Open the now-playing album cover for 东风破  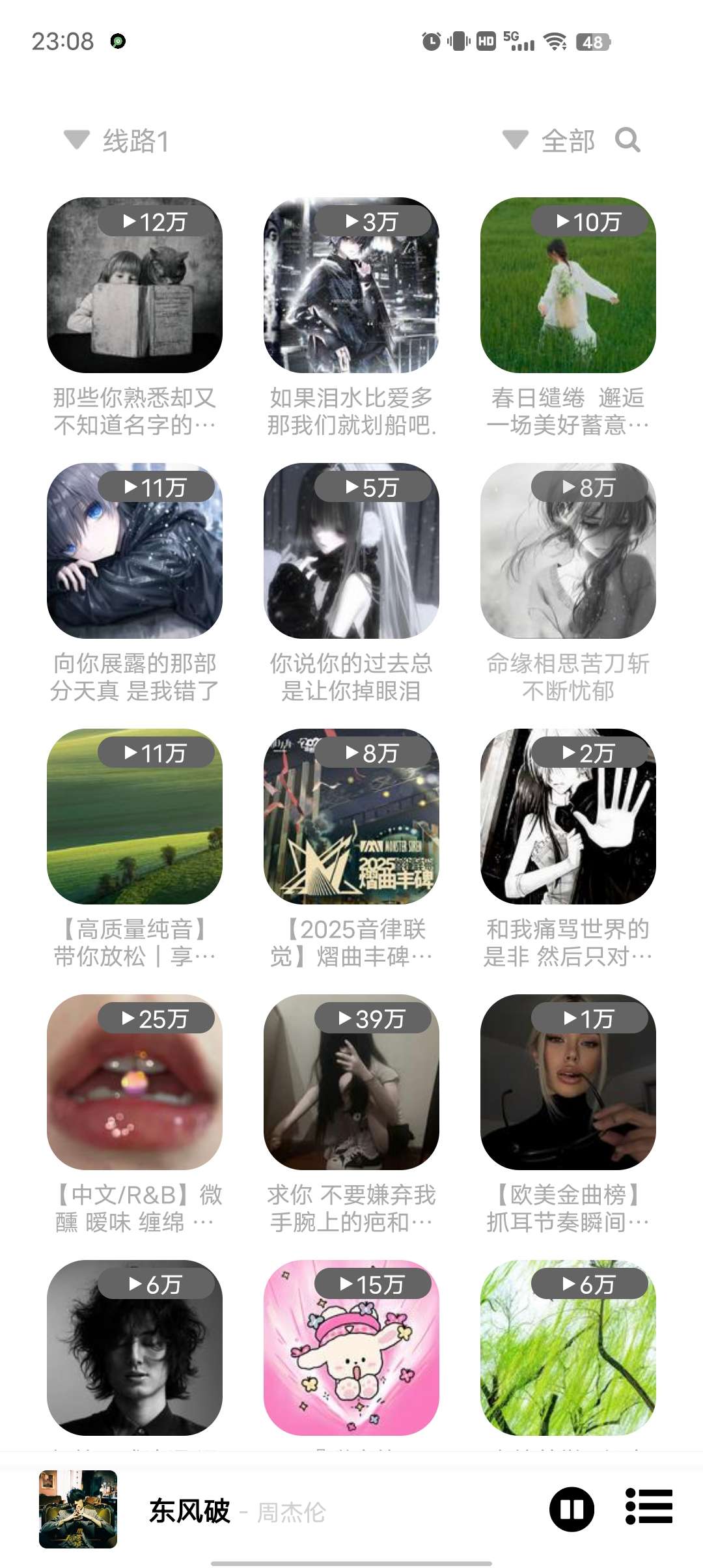click(x=78, y=1509)
